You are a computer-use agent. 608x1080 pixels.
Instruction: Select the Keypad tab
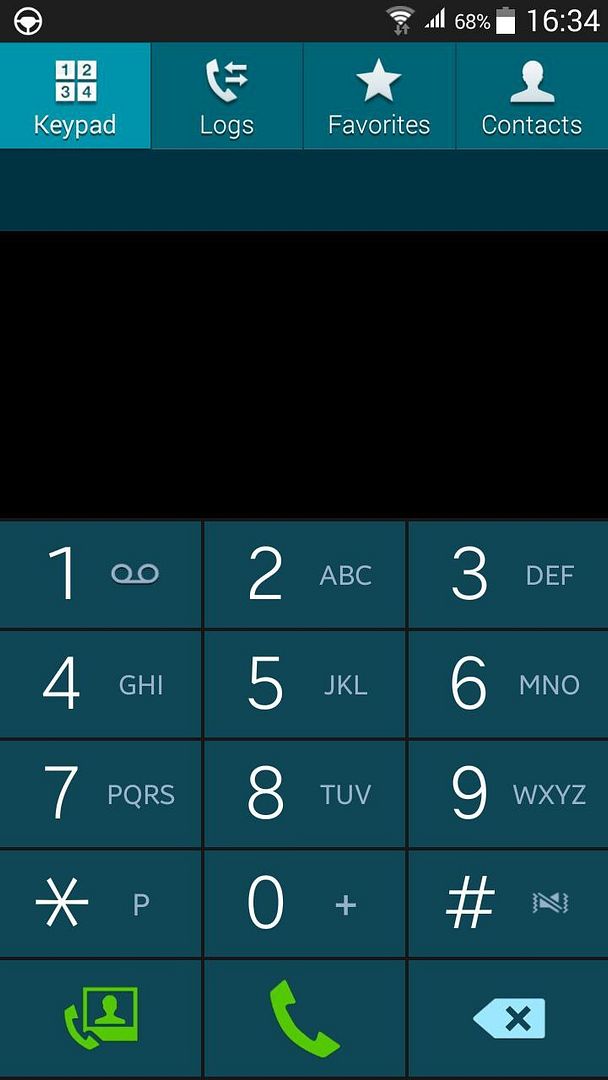pos(75,97)
